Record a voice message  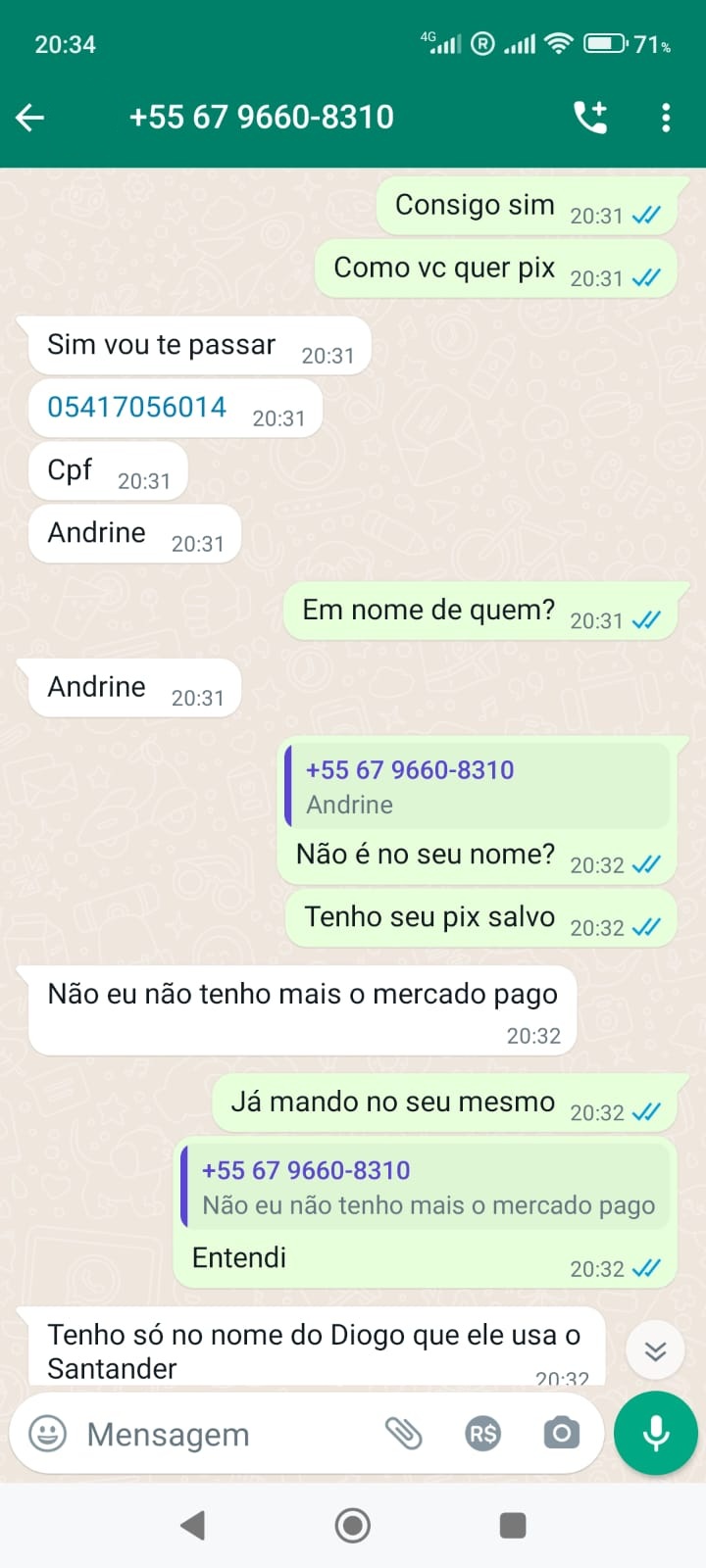click(655, 1433)
